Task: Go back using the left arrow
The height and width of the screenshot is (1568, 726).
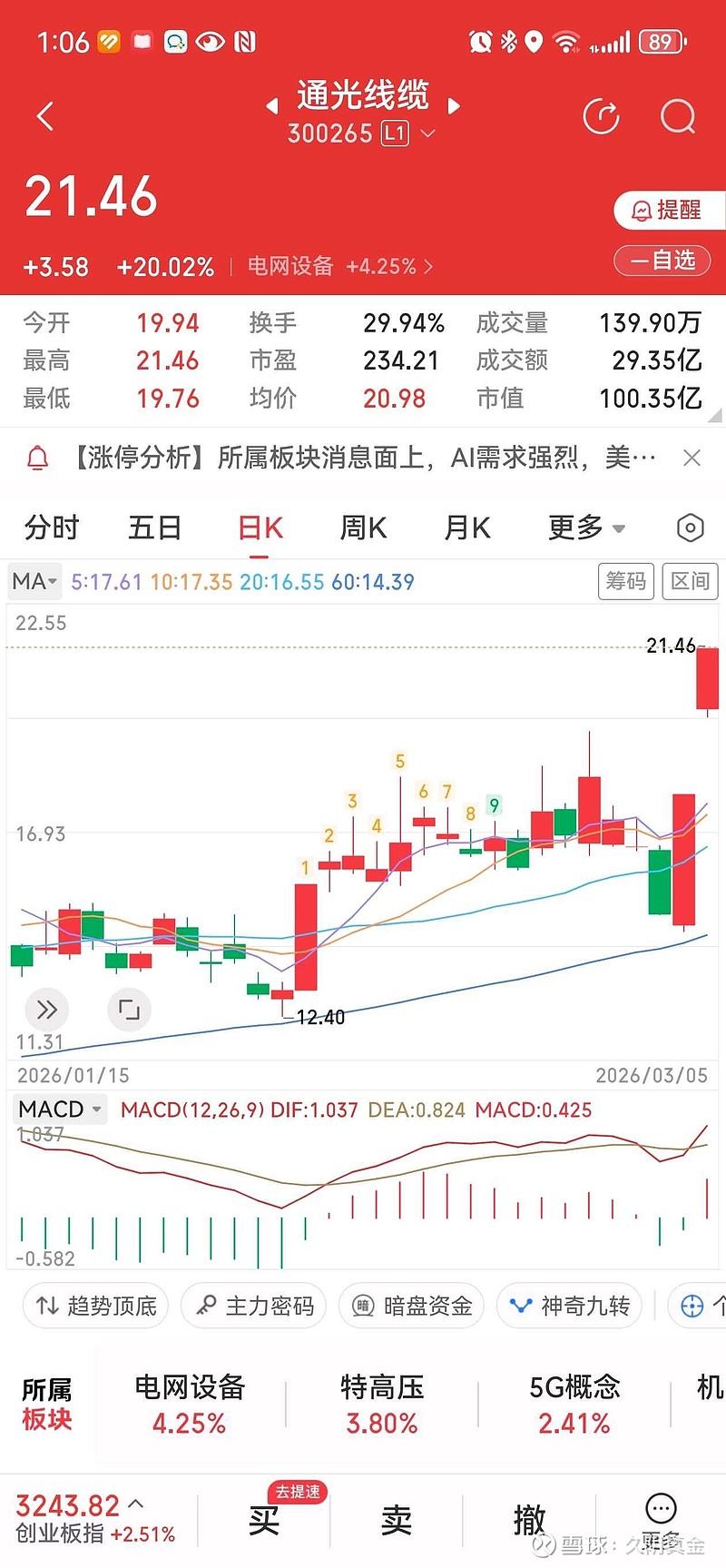Action: point(44,116)
